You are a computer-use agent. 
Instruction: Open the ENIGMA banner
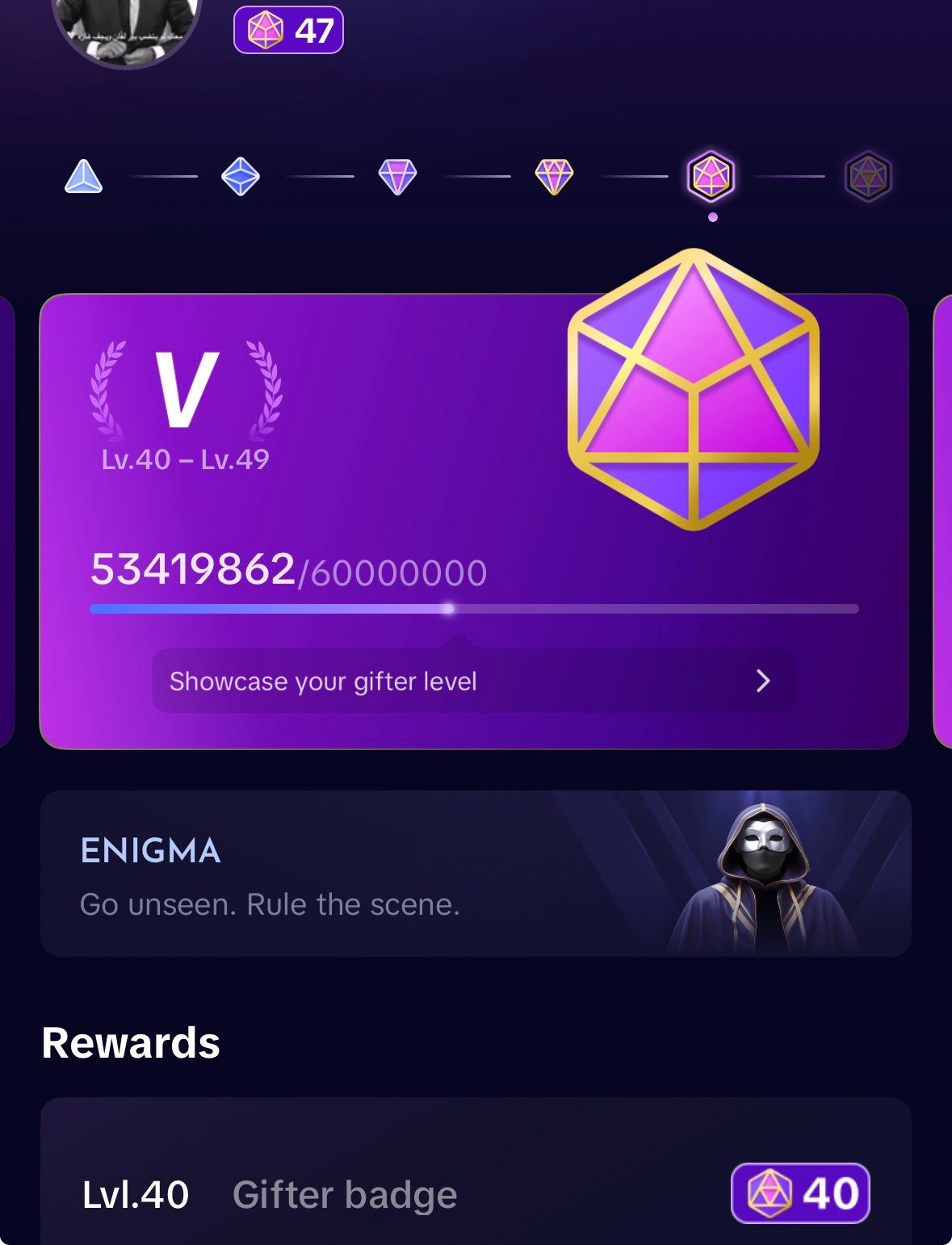pos(476,874)
